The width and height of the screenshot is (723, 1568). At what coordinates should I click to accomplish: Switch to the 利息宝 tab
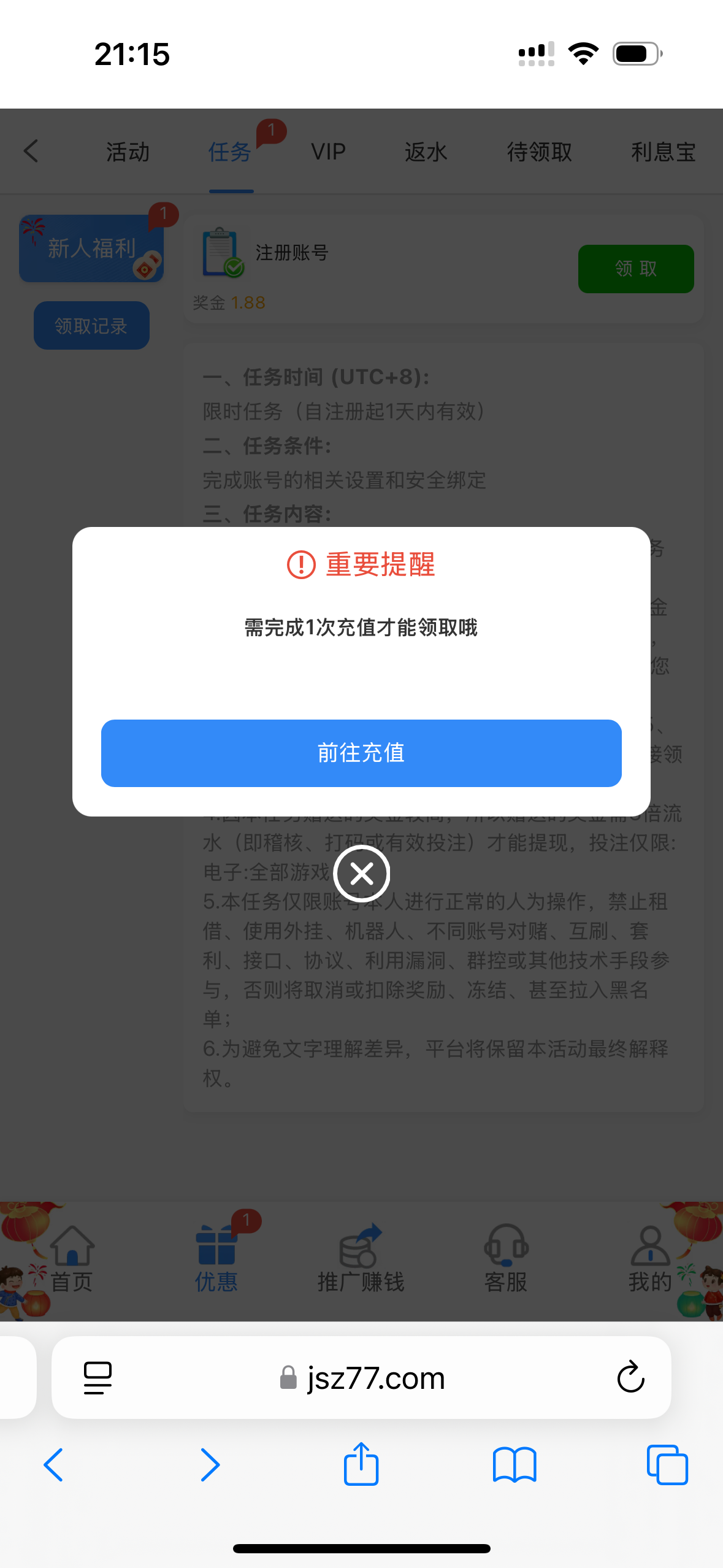click(x=664, y=152)
